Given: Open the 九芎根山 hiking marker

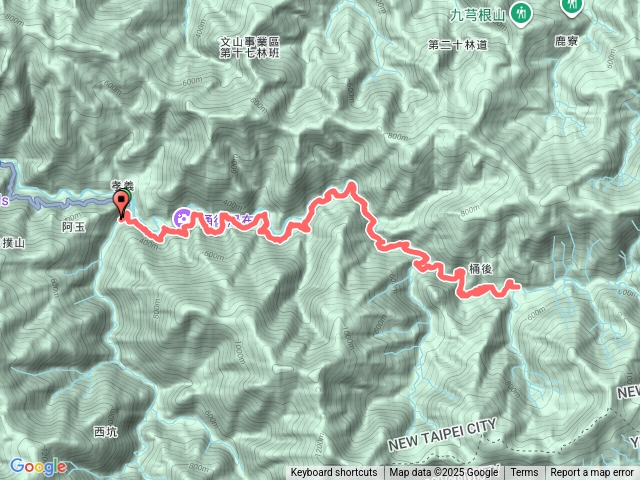Looking at the screenshot, I should (521, 13).
